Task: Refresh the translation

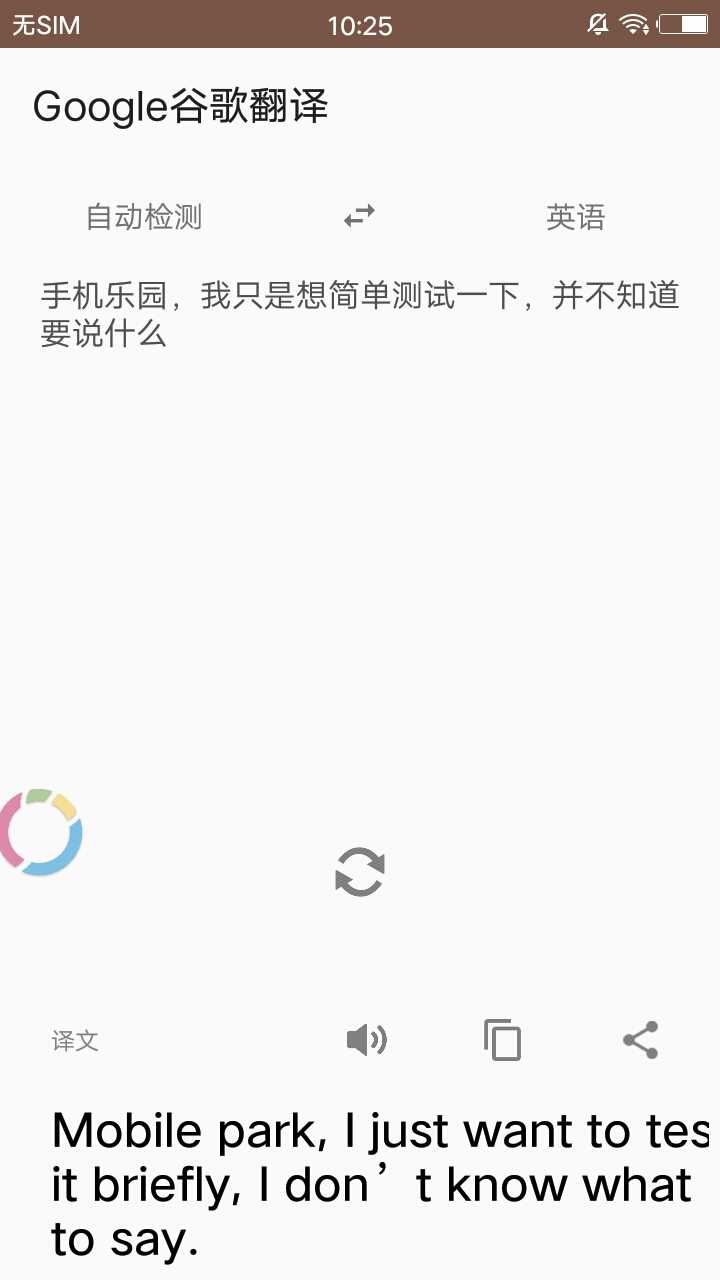Action: point(359,871)
